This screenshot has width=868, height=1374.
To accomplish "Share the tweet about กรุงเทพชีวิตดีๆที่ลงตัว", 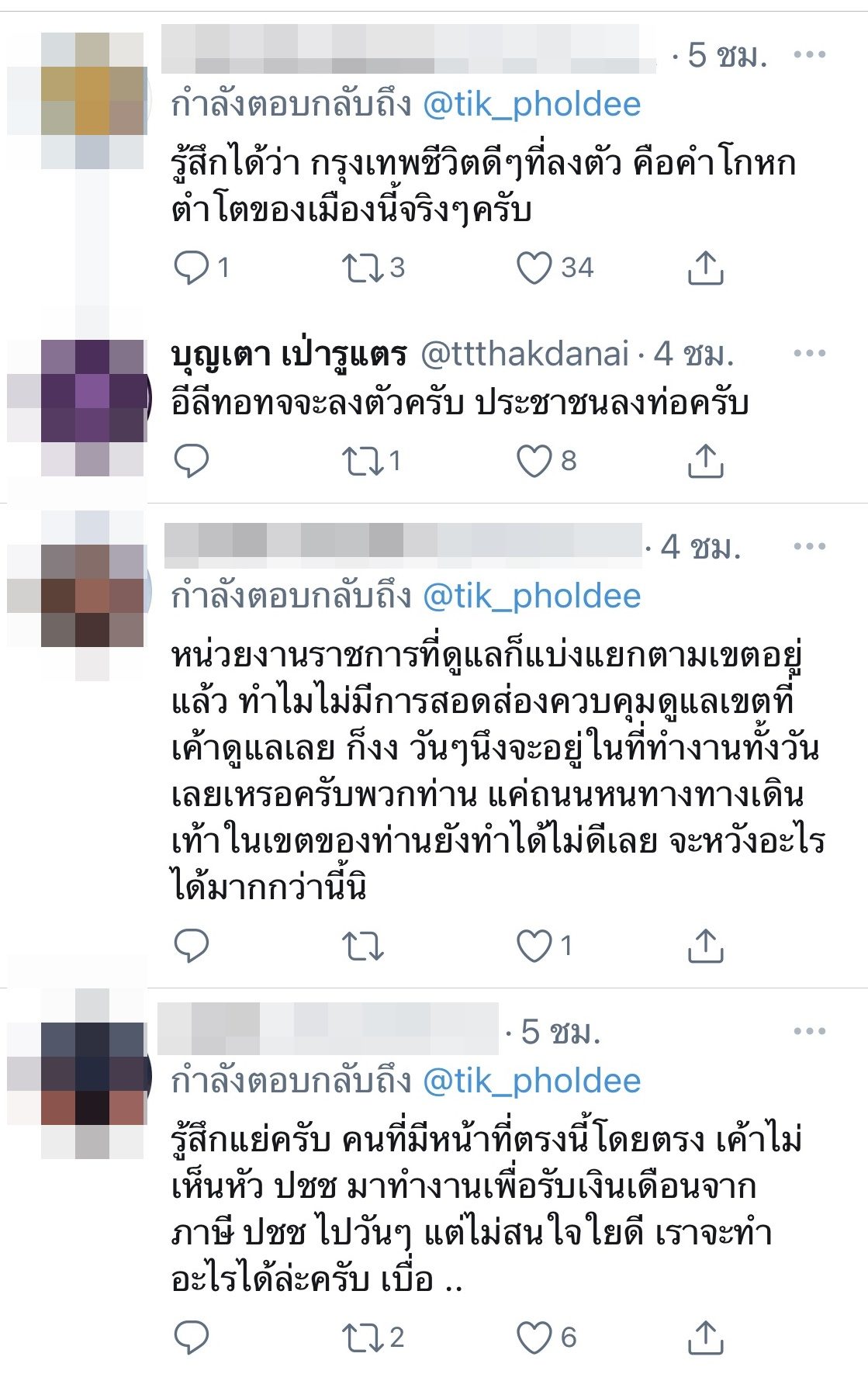I will [x=705, y=268].
